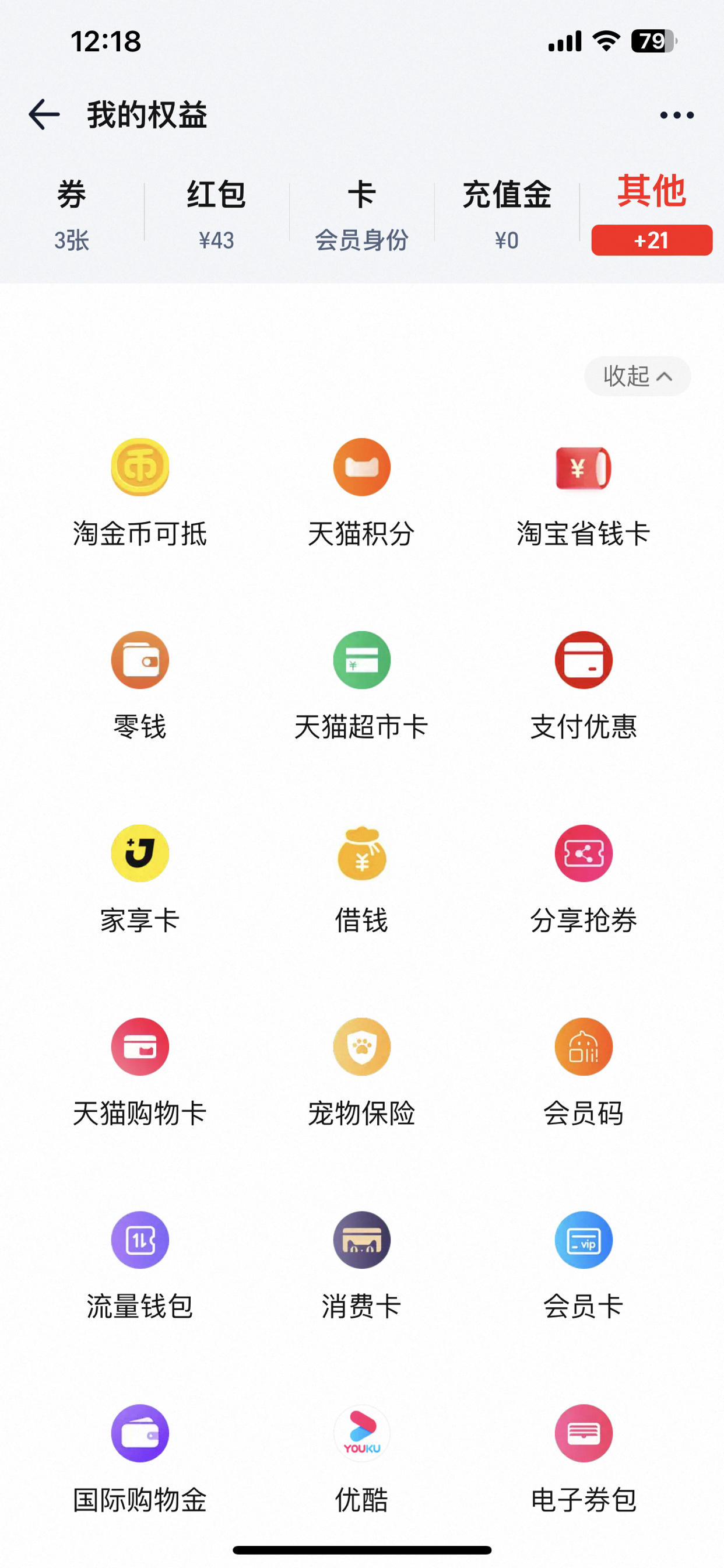Open the three-dot overflow menu

(x=677, y=115)
